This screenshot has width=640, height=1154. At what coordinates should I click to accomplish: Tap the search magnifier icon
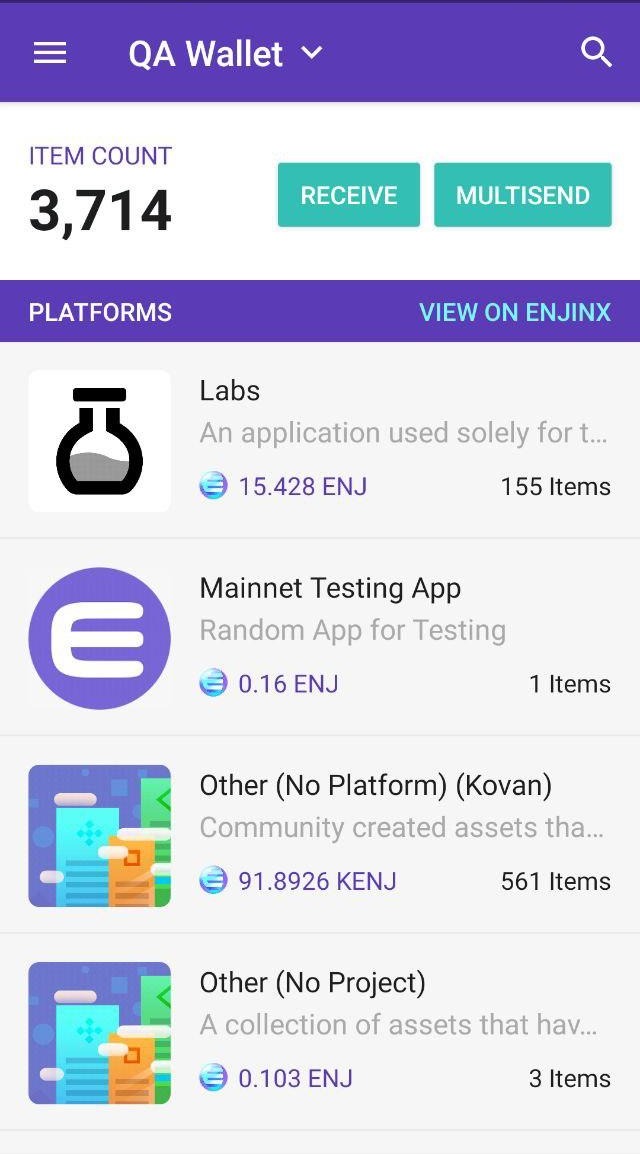click(596, 53)
